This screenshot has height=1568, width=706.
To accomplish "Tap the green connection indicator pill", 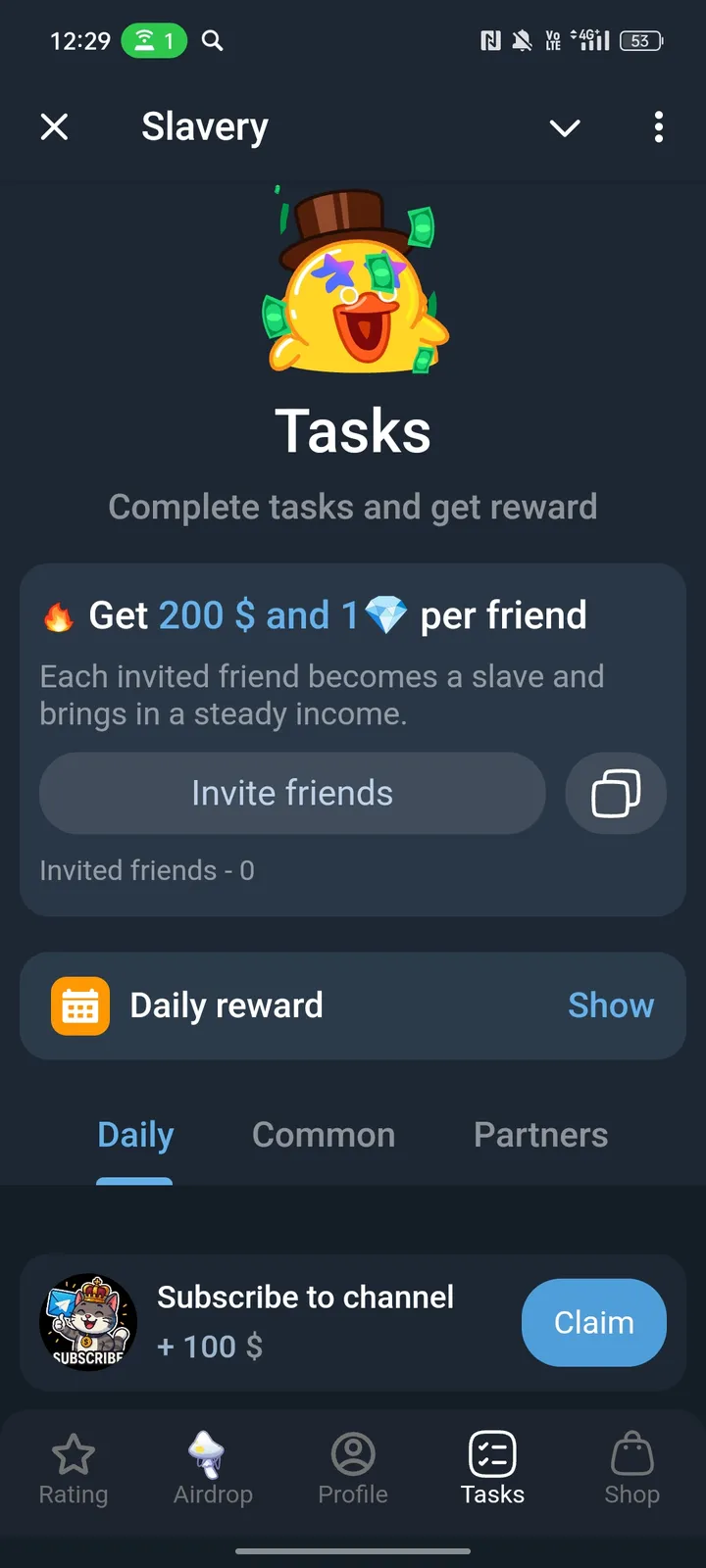I will point(153,41).
